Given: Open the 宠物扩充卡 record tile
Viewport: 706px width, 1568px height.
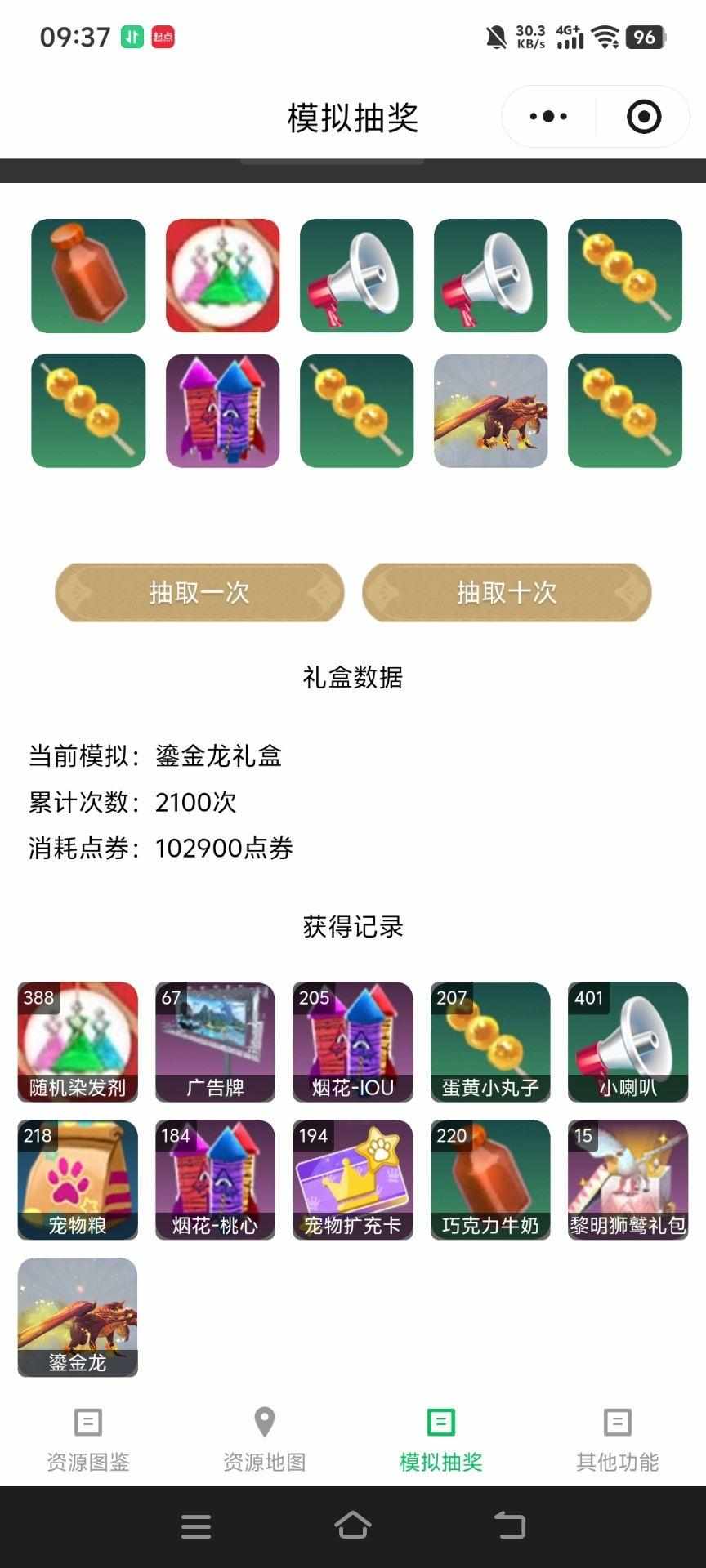Looking at the screenshot, I should [352, 1179].
